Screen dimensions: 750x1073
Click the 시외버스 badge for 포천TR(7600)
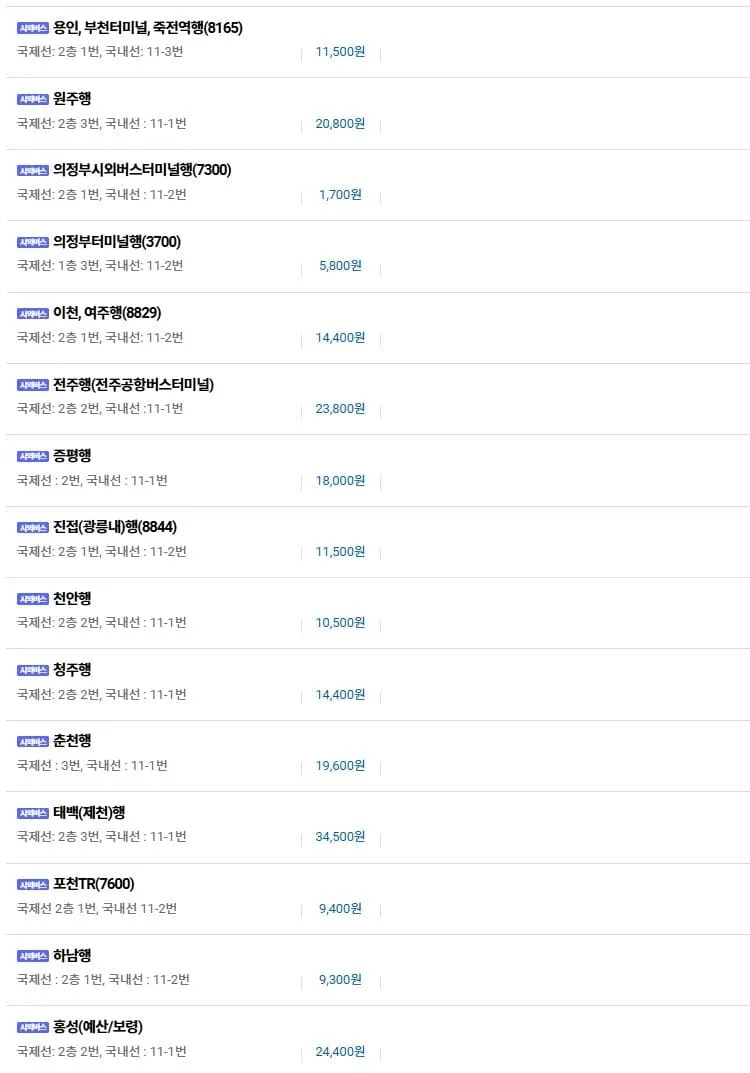[x=33, y=883]
